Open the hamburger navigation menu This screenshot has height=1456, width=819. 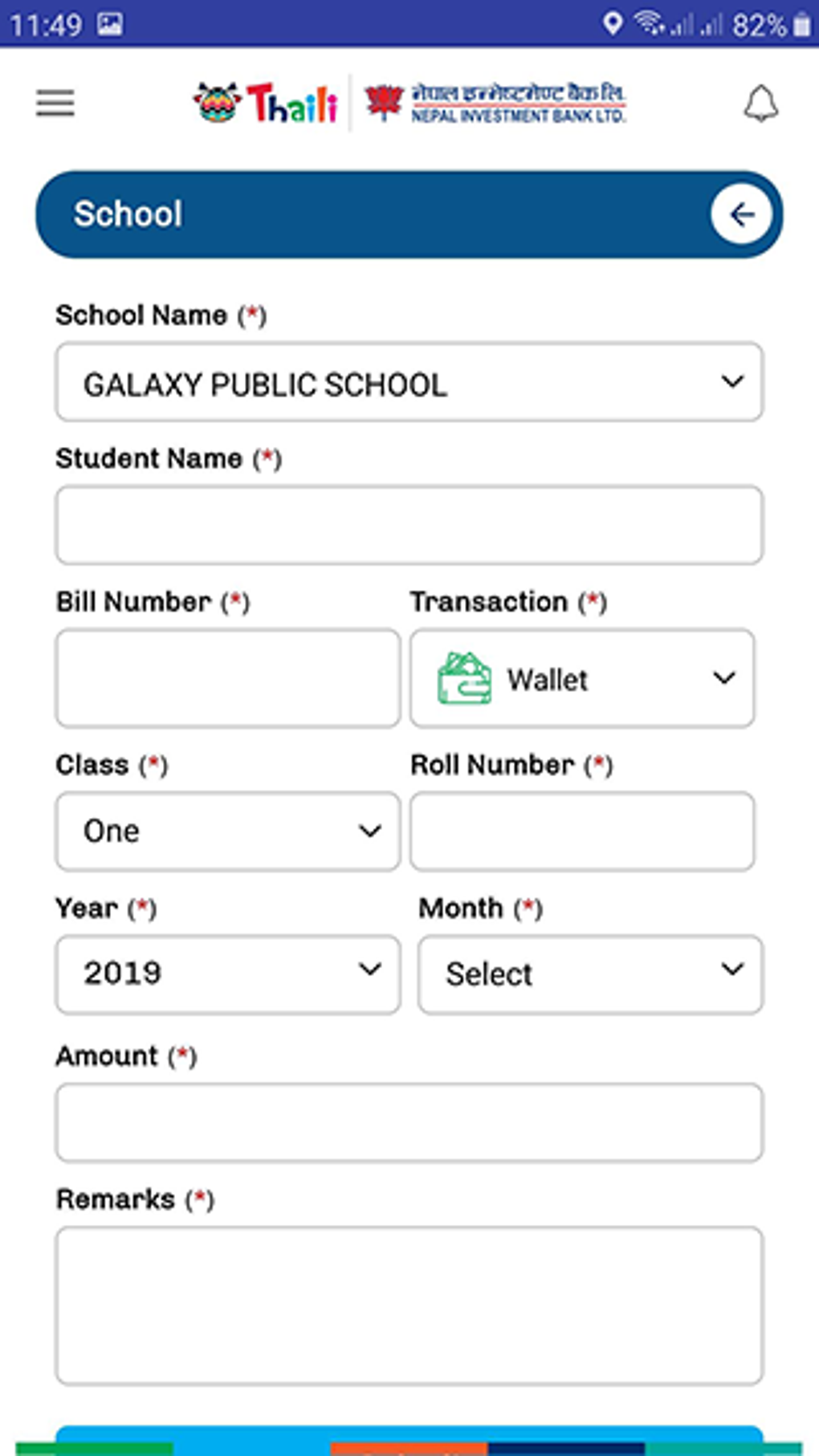pos(54,103)
